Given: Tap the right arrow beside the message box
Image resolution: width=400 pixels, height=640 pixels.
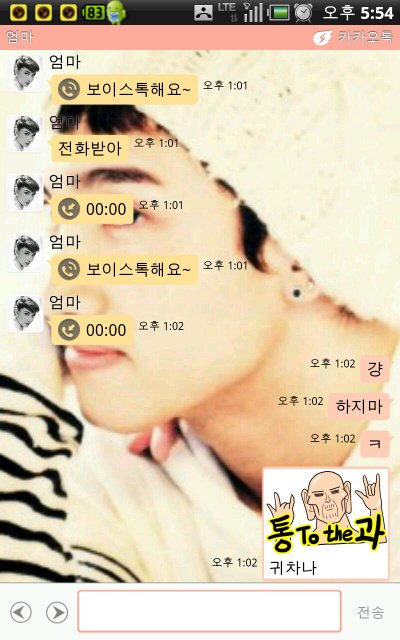Looking at the screenshot, I should (x=57, y=612).
